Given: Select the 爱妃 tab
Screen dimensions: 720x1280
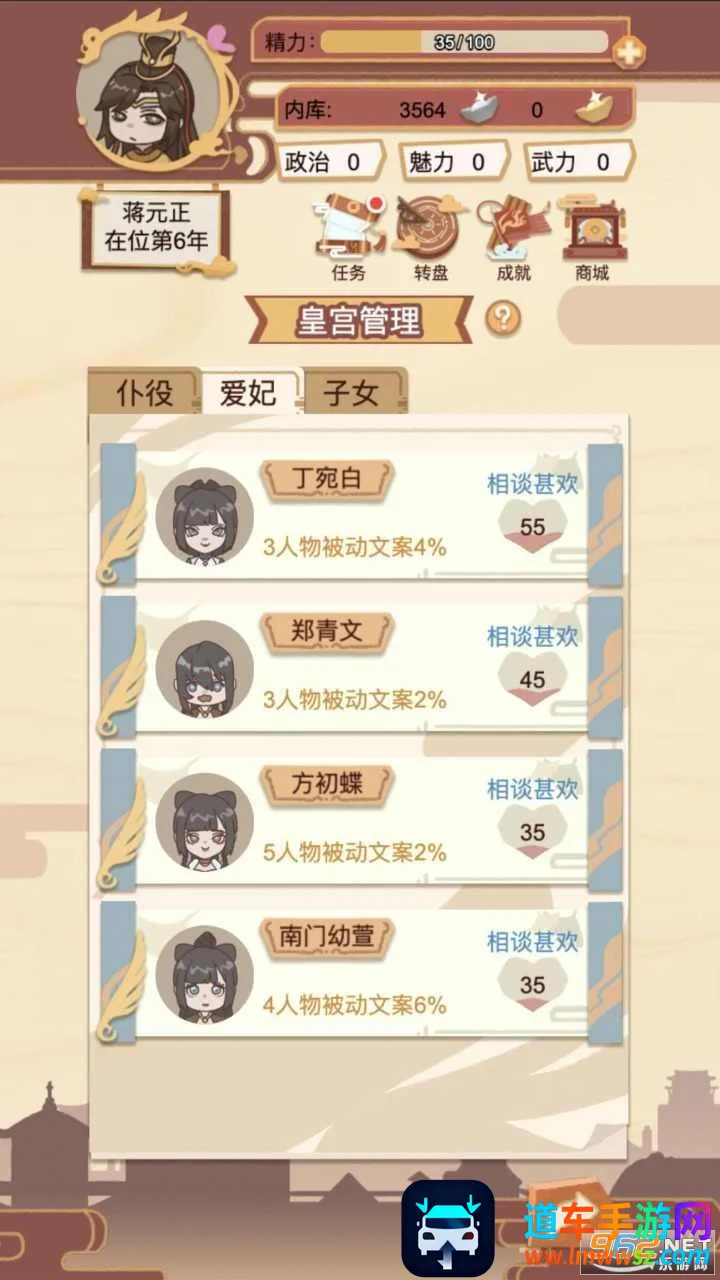Looking at the screenshot, I should coord(249,393).
